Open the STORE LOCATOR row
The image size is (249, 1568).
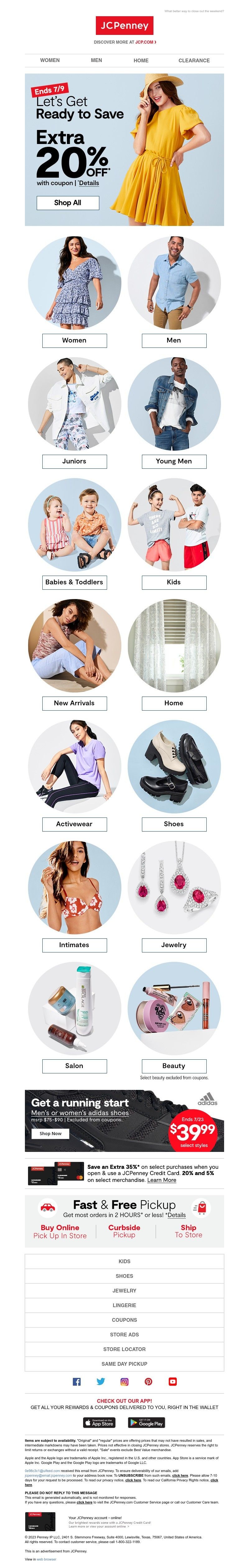click(124, 1349)
